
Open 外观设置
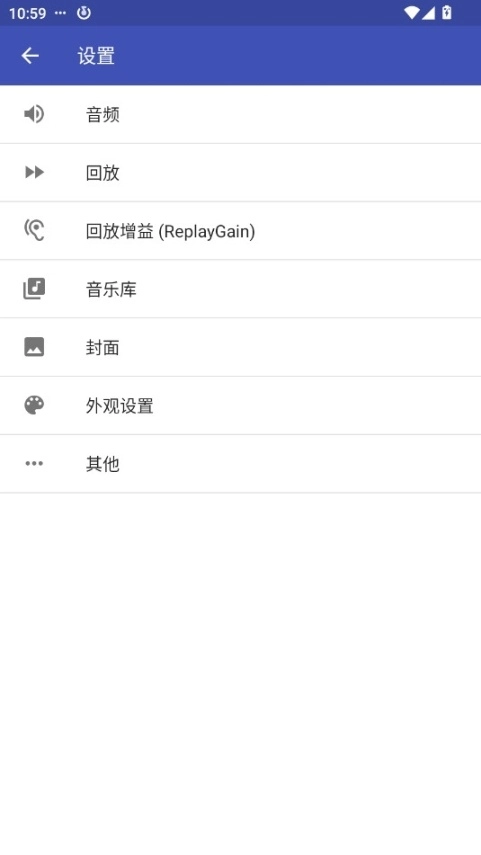pos(240,406)
